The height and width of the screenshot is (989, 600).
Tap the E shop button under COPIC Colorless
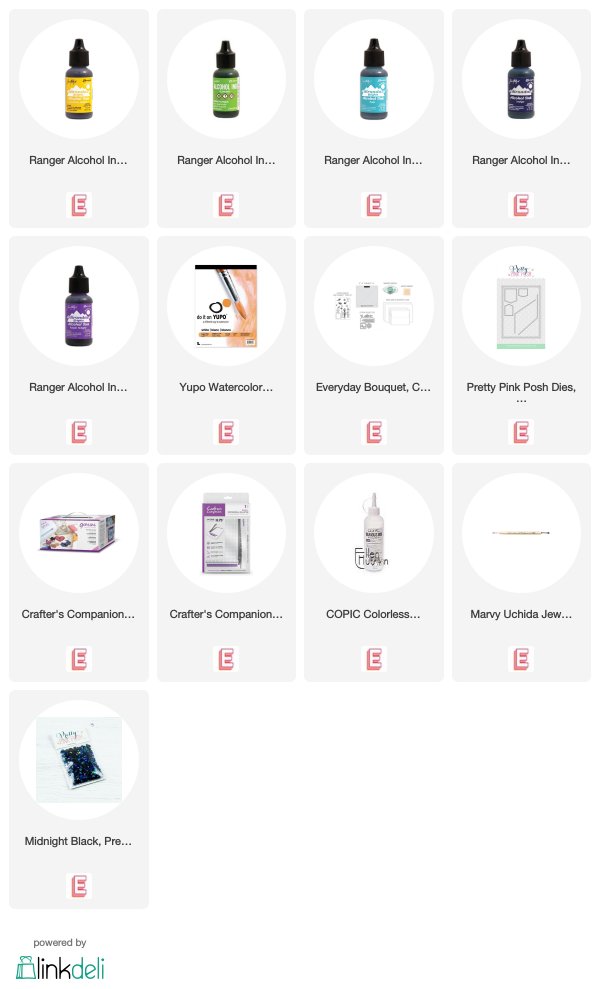[374, 659]
